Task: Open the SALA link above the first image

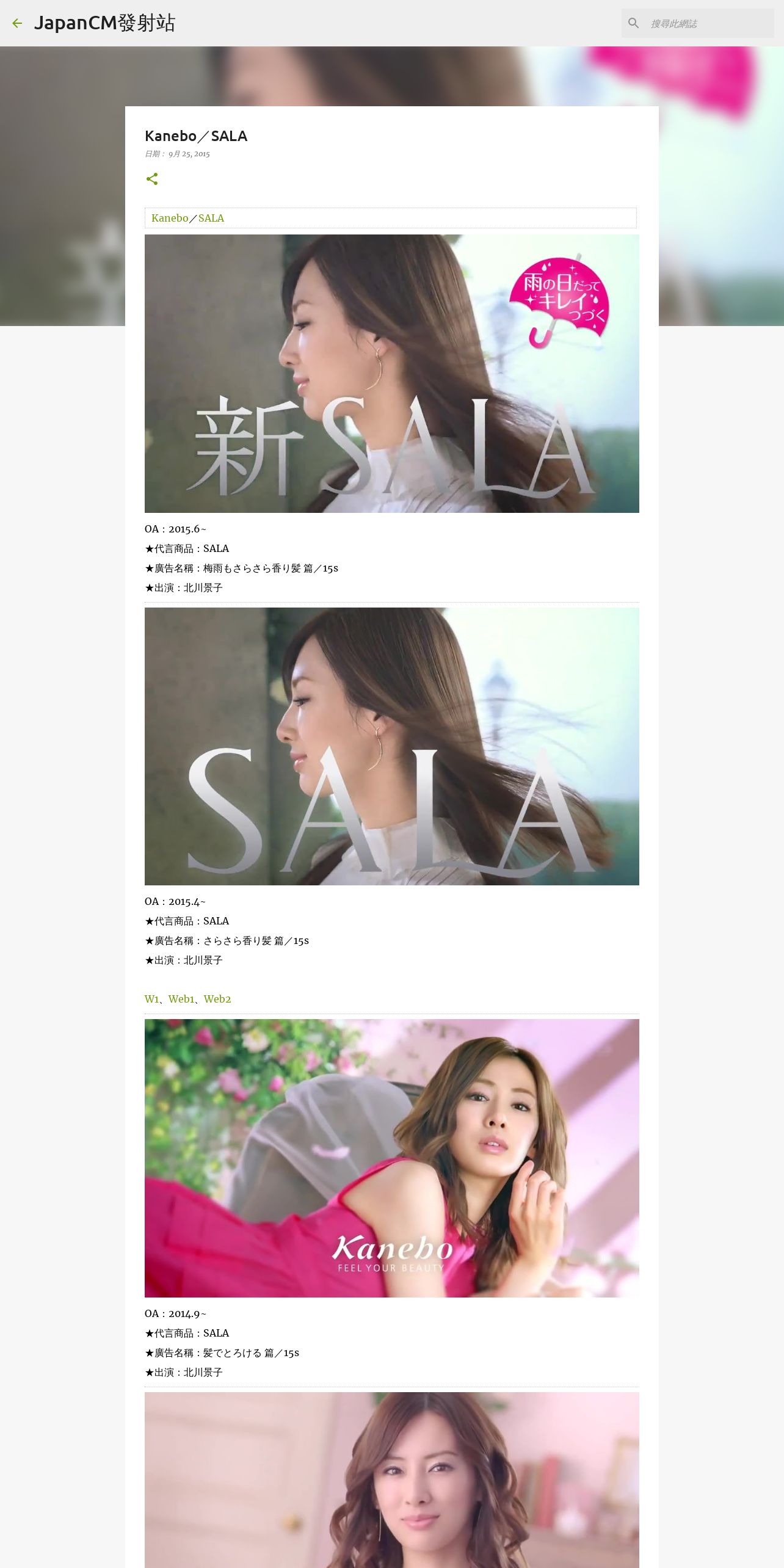Action: coord(211,218)
